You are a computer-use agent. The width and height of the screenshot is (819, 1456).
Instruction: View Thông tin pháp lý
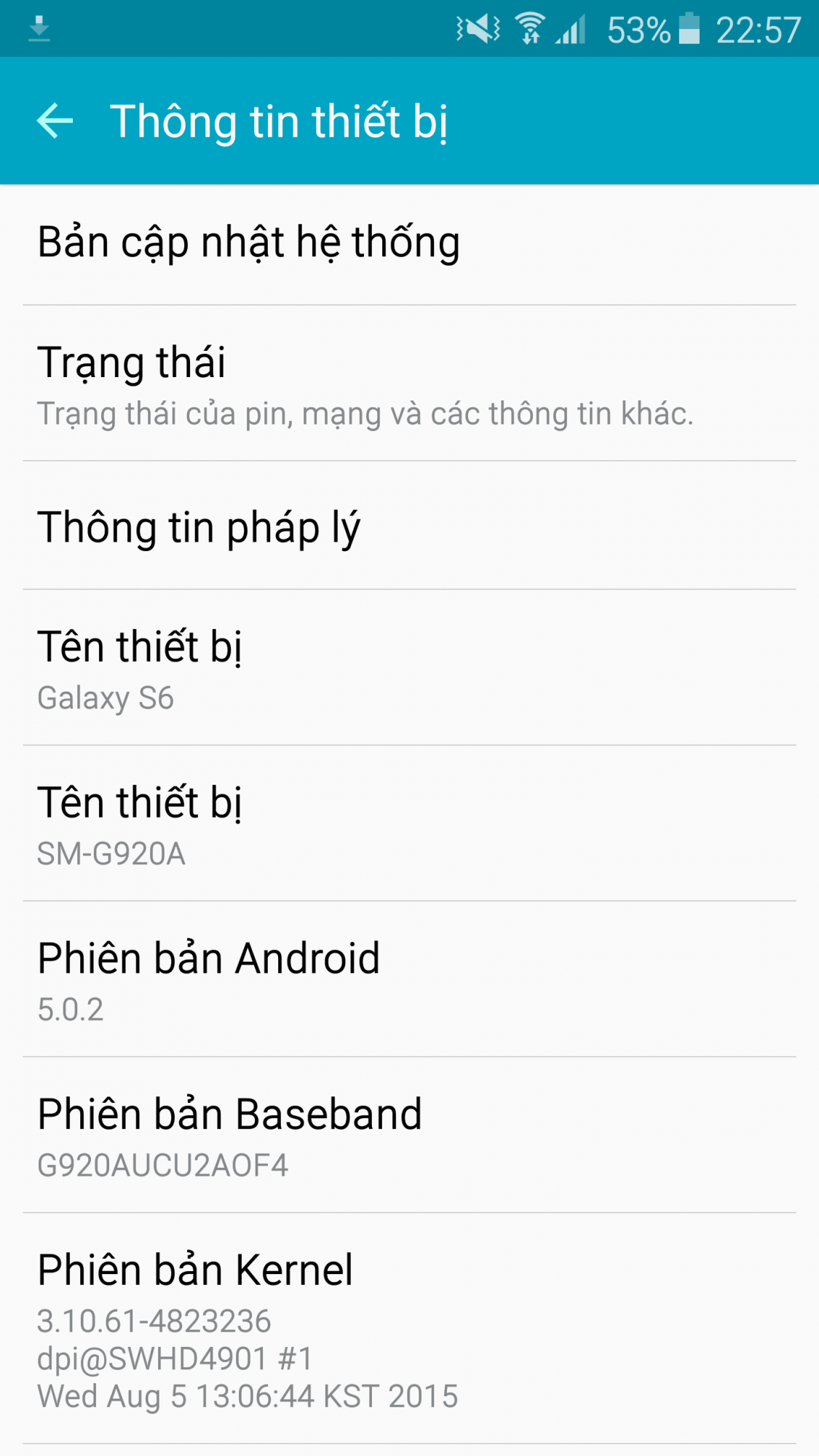point(408,527)
